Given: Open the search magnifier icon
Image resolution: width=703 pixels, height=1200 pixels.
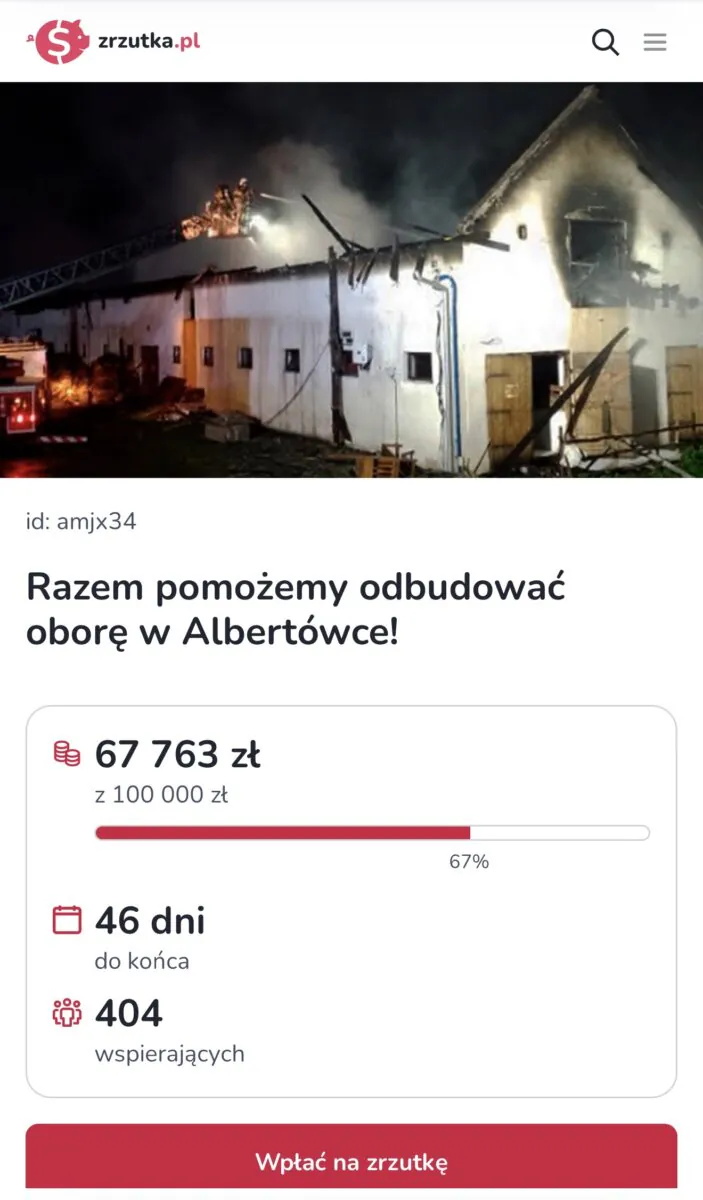Looking at the screenshot, I should [x=605, y=42].
